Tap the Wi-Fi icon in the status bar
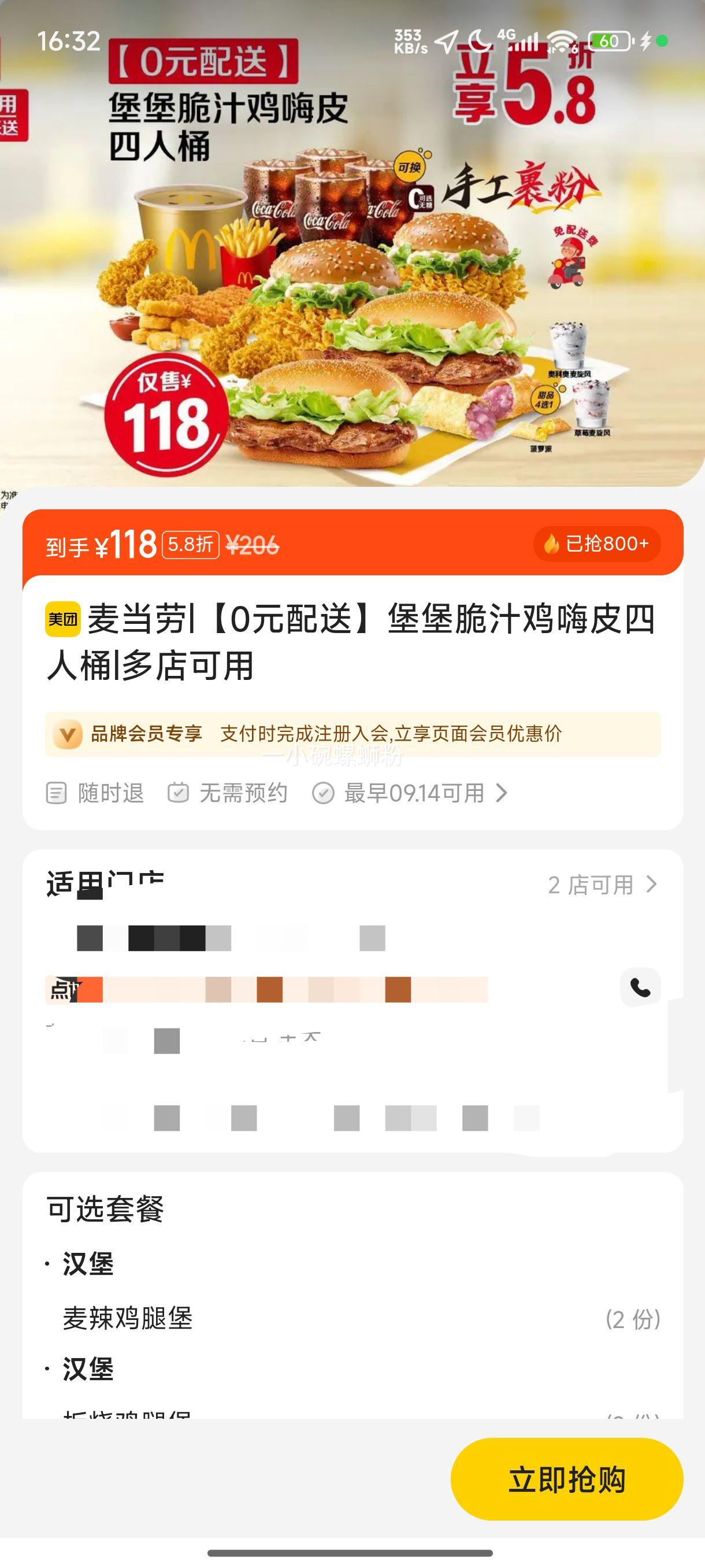Image resolution: width=705 pixels, height=1568 pixels. (563, 42)
